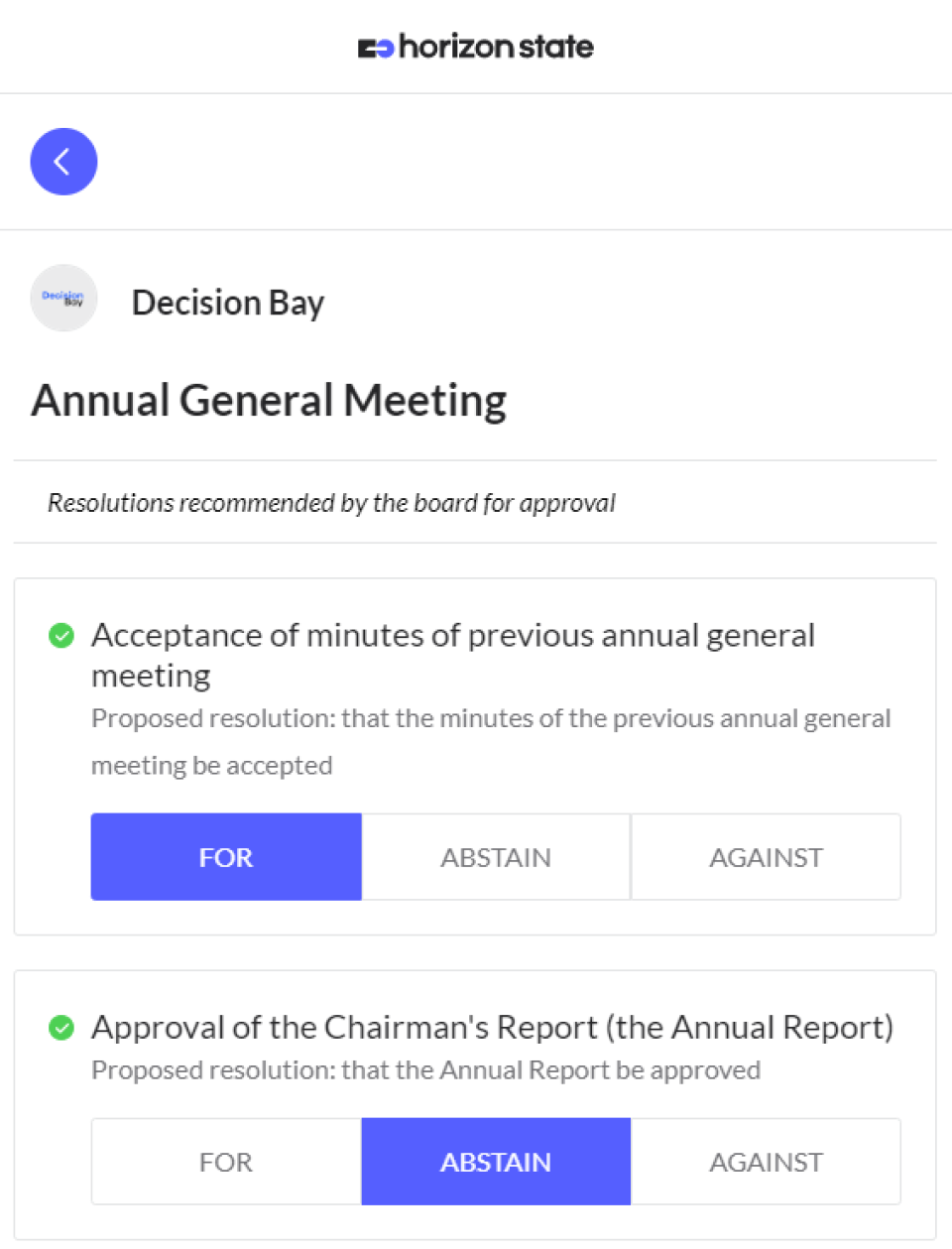This screenshot has width=952, height=1249.
Task: Click the Horizon State brand mark beside the wordmark
Action: tap(375, 46)
